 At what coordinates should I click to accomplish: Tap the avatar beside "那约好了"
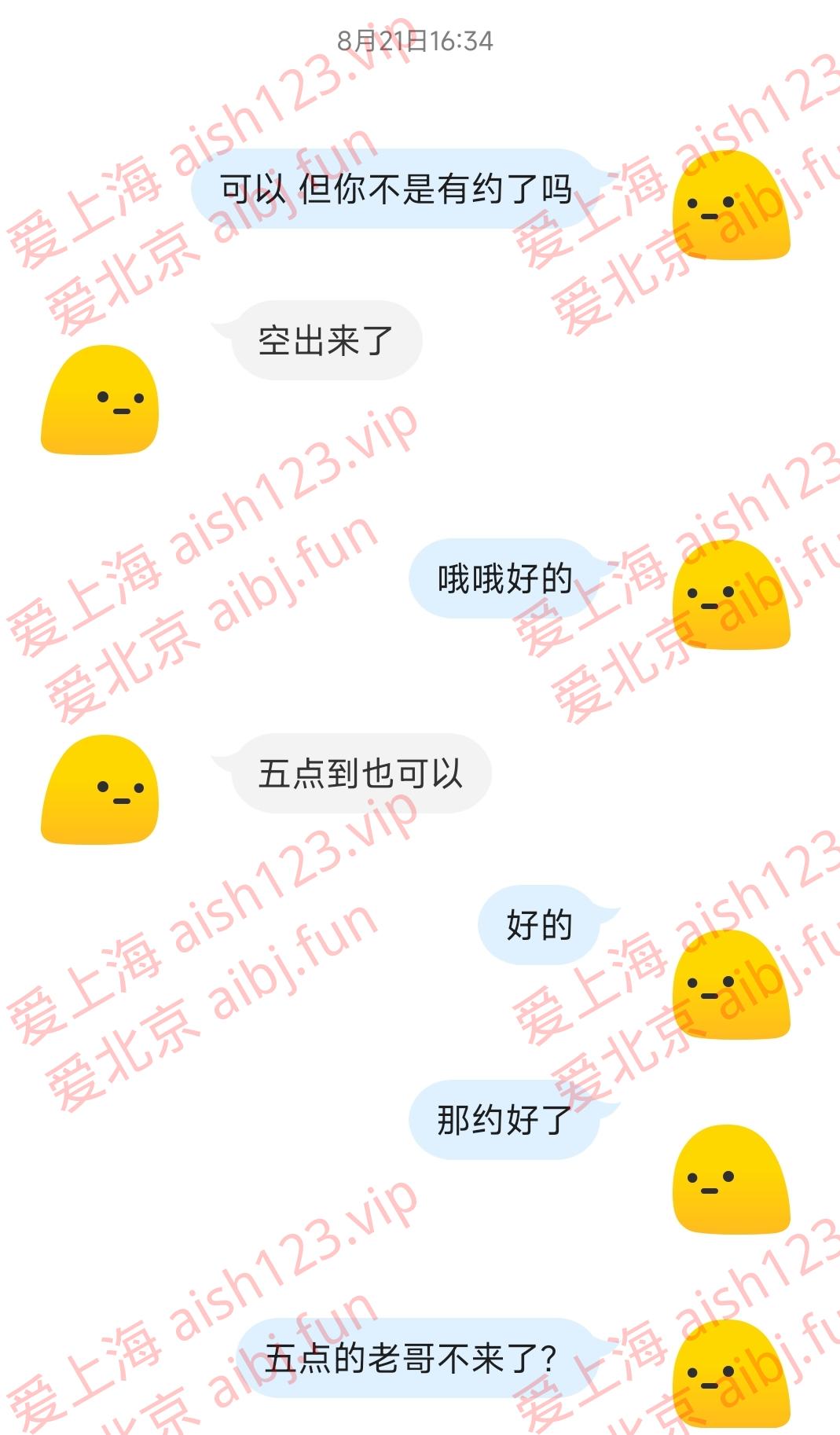(732, 1179)
